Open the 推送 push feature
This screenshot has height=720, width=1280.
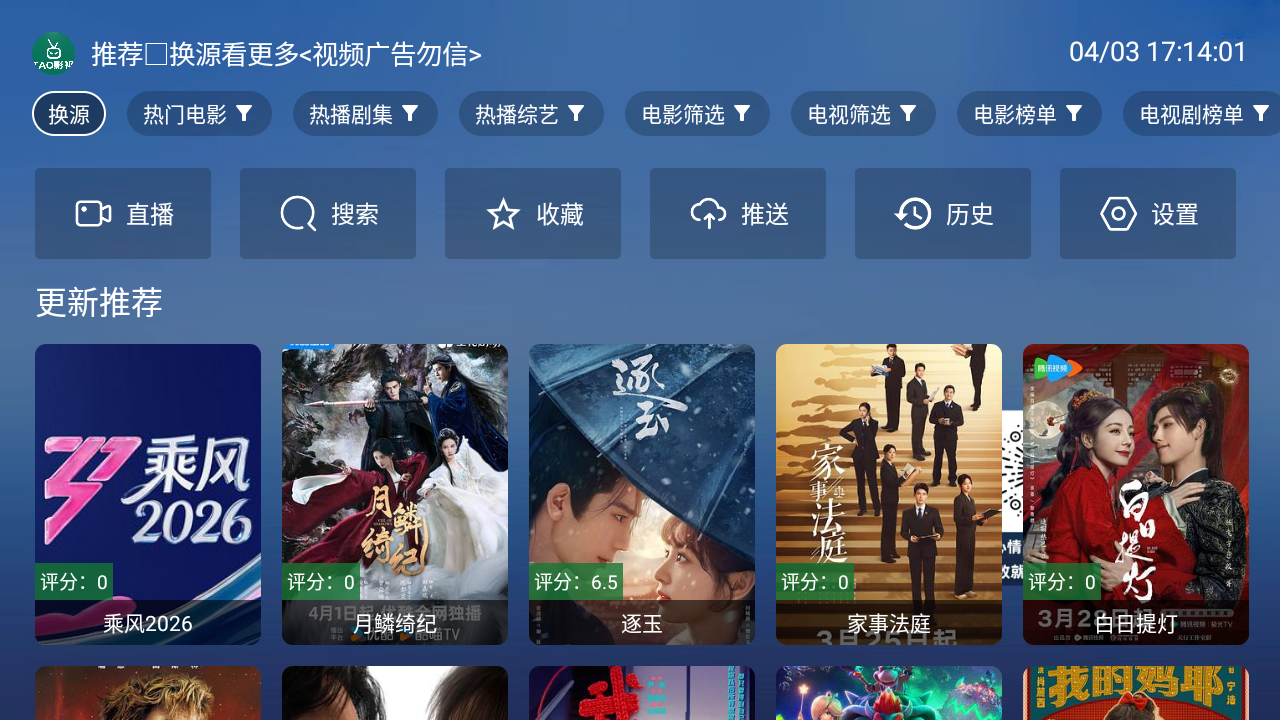[738, 214]
